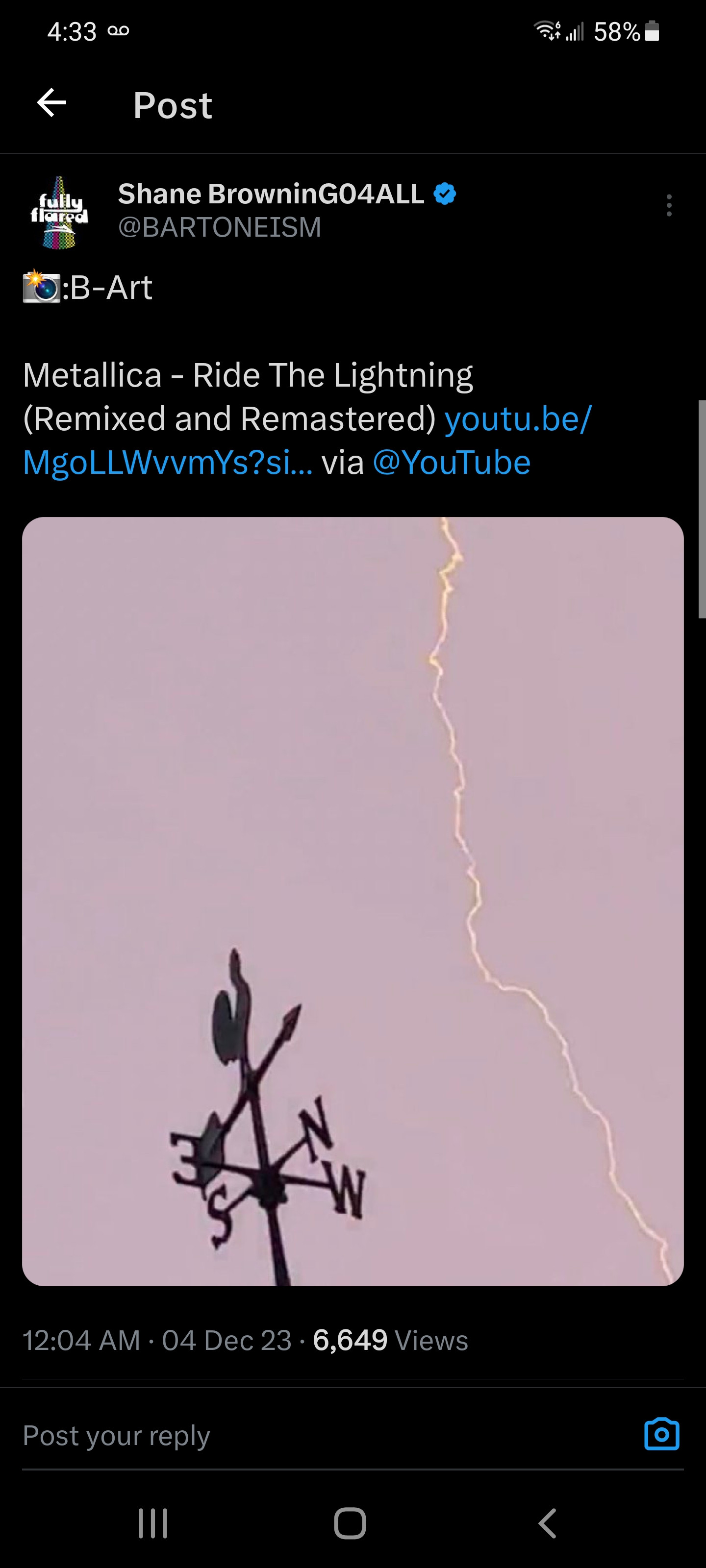This screenshot has width=706, height=1568.
Task: Open the fully flared profile avatar
Action: click(59, 212)
